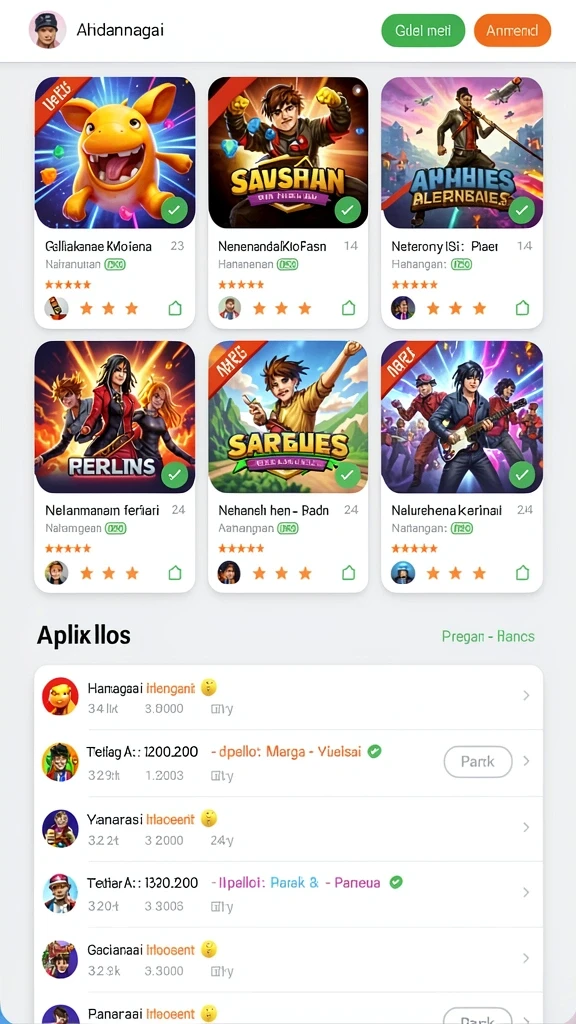The height and width of the screenshot is (1024, 576).
Task: Open the Panaraai list row
Action: [x=288, y=1008]
